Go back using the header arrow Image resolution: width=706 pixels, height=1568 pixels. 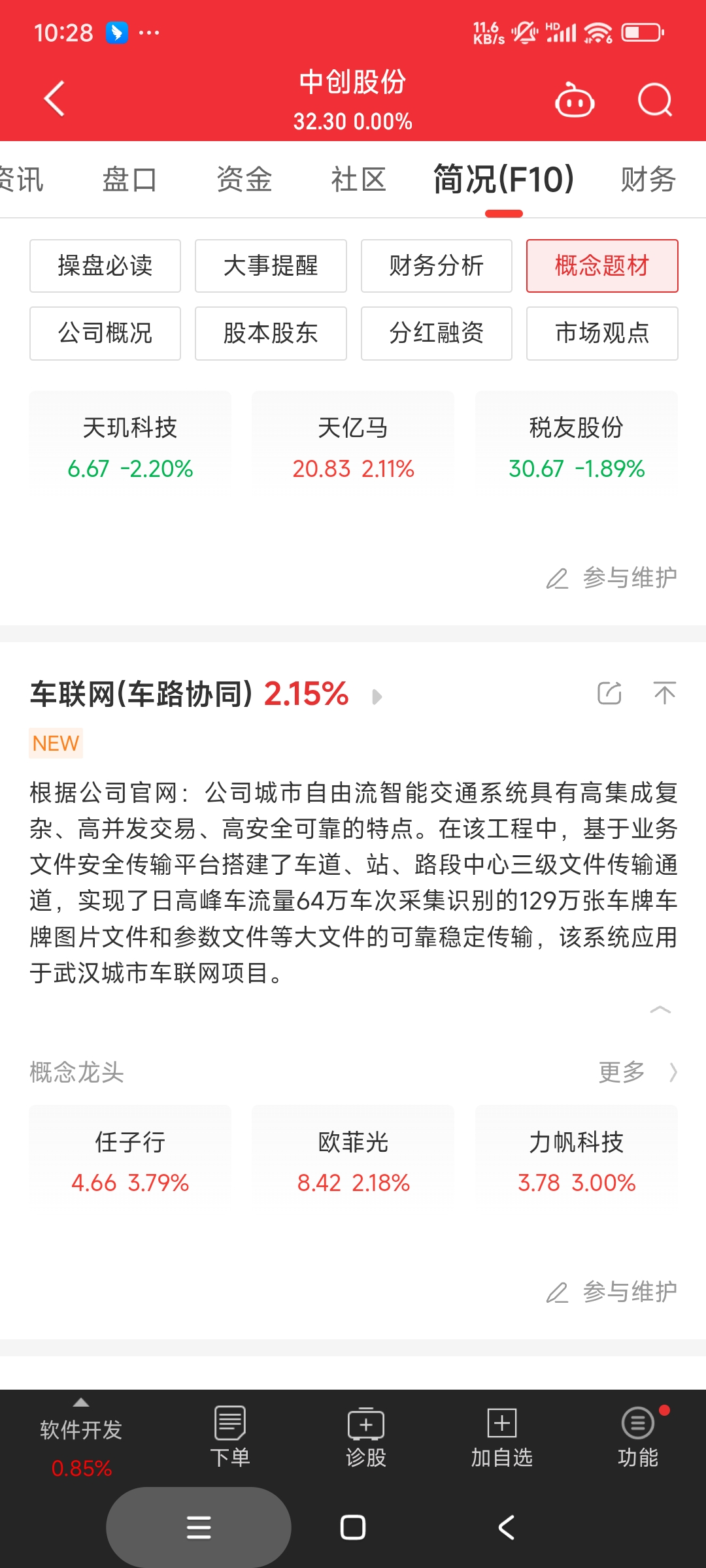tap(54, 99)
